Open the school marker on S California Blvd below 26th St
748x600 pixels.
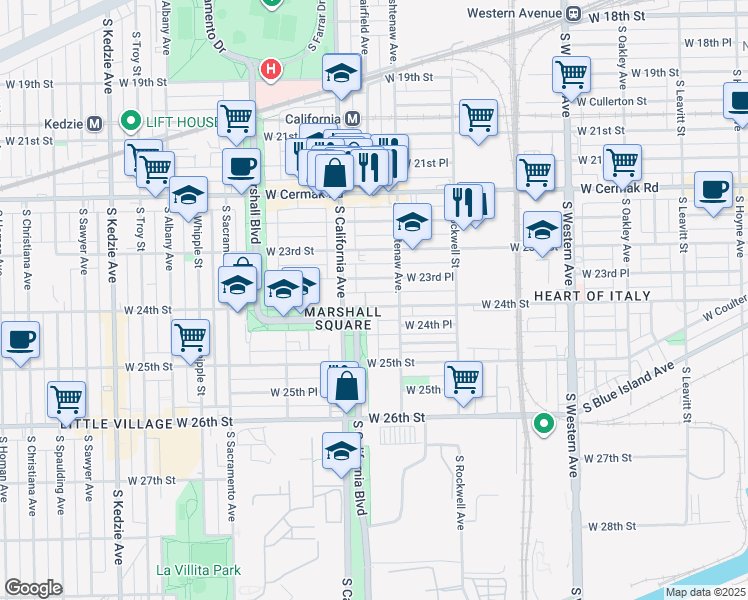(341, 453)
